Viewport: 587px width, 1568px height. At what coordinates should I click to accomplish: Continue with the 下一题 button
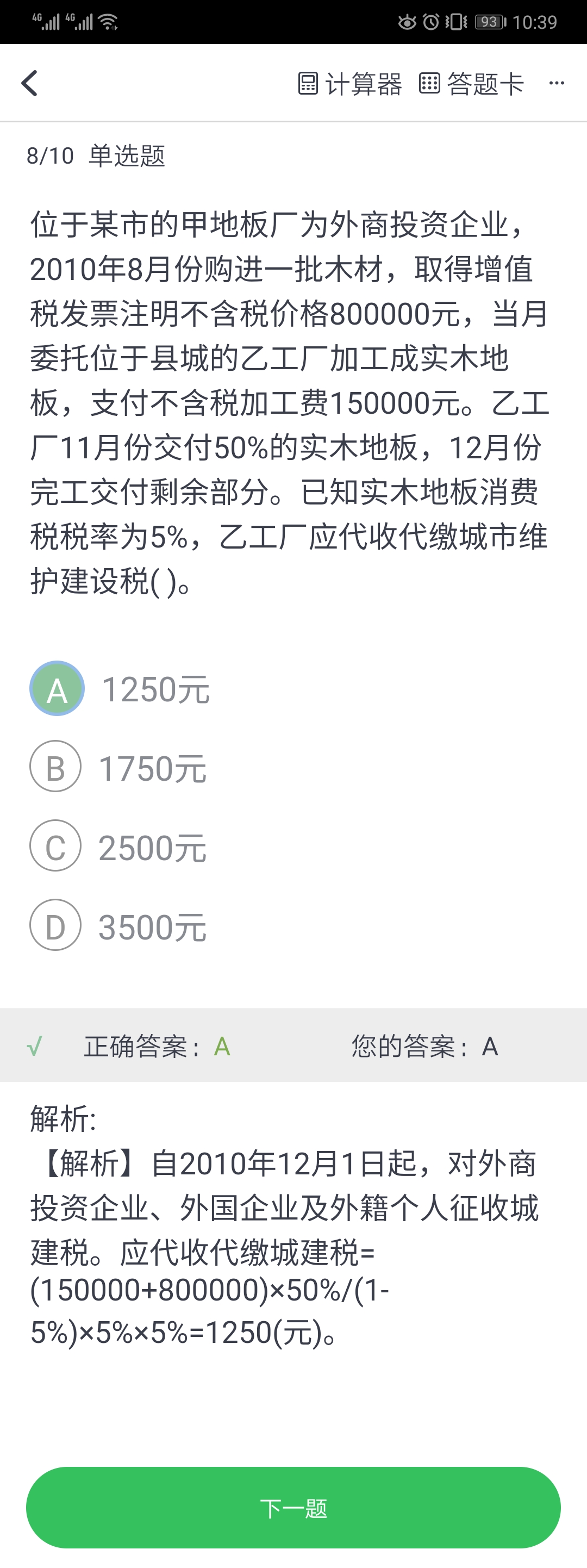(293, 1507)
